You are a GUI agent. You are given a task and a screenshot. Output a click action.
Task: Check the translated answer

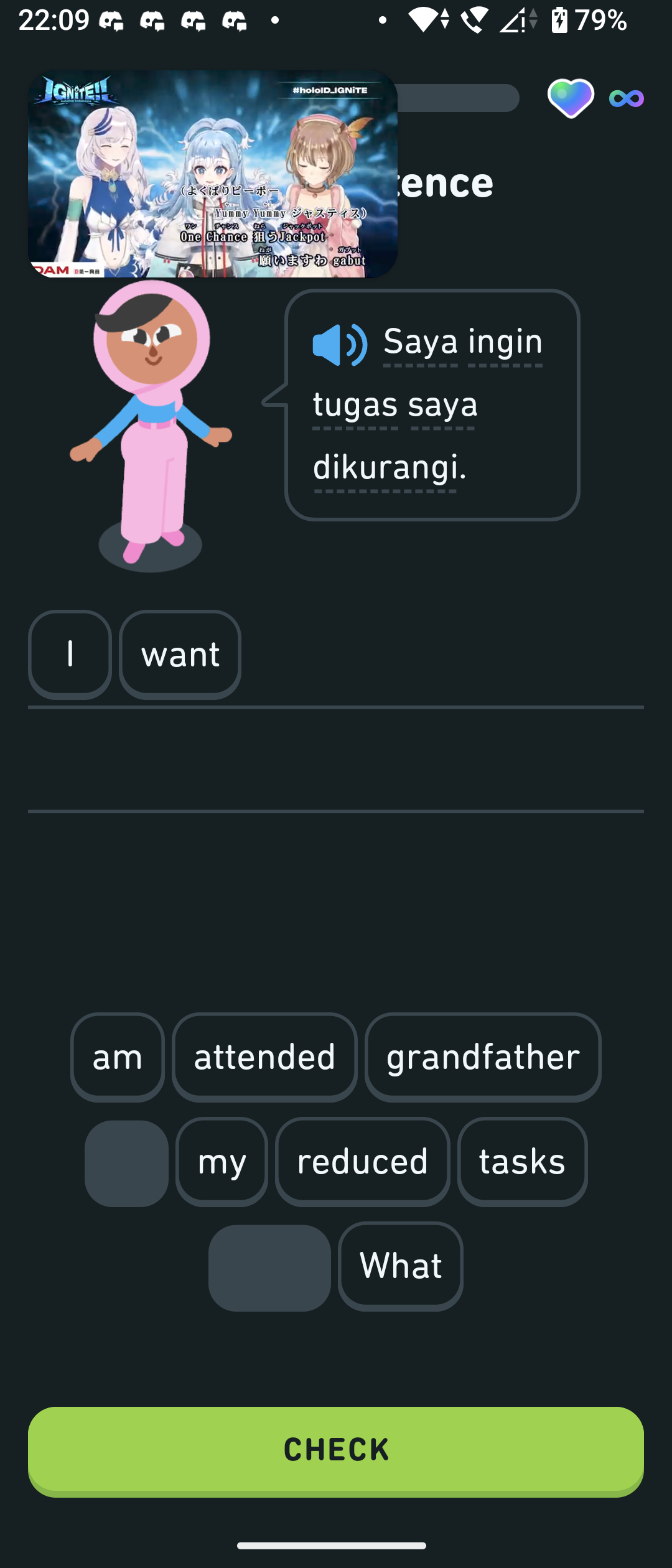pyautogui.click(x=336, y=1450)
